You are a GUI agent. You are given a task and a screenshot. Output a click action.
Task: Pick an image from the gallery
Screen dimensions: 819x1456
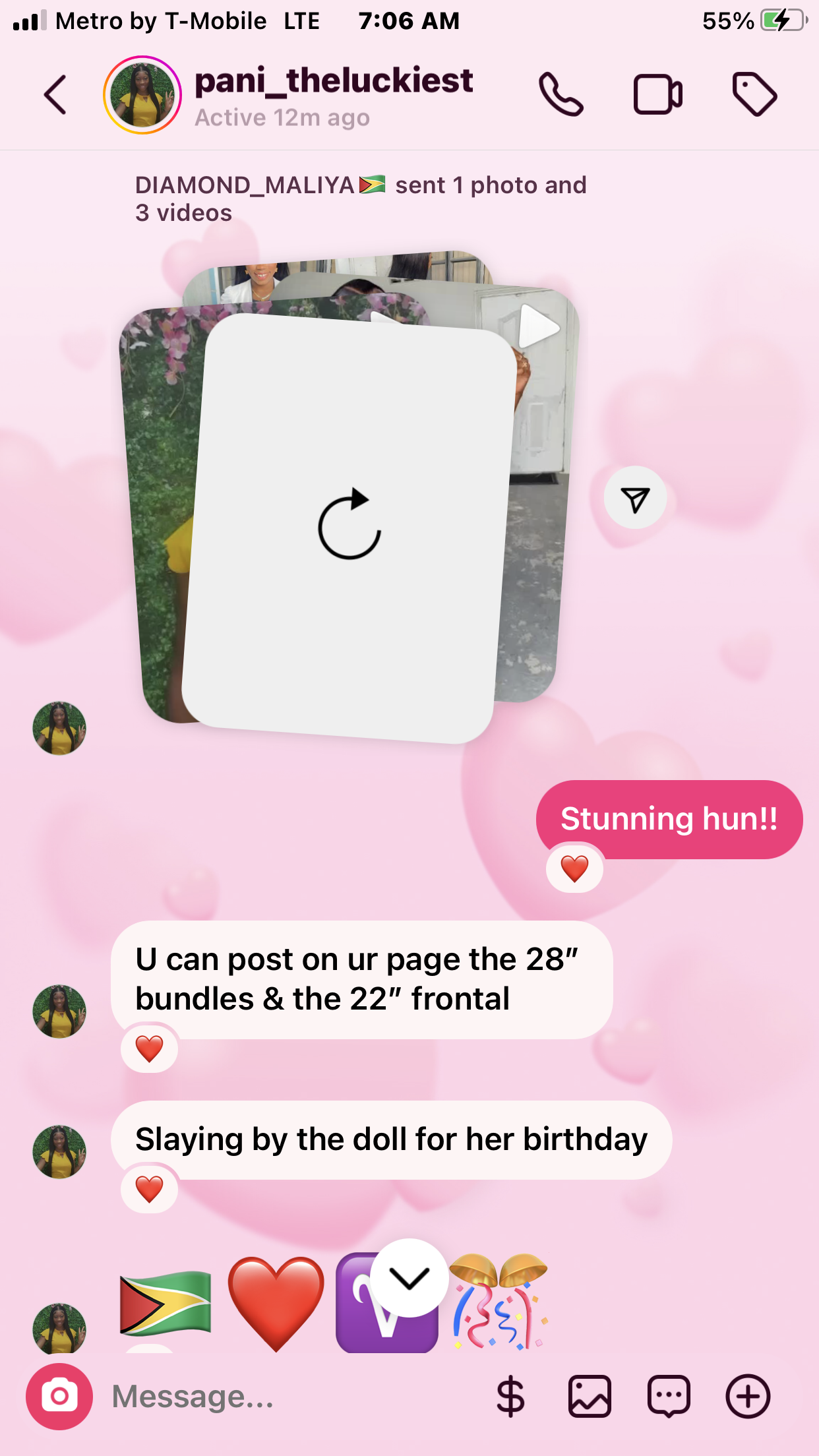click(x=590, y=1396)
